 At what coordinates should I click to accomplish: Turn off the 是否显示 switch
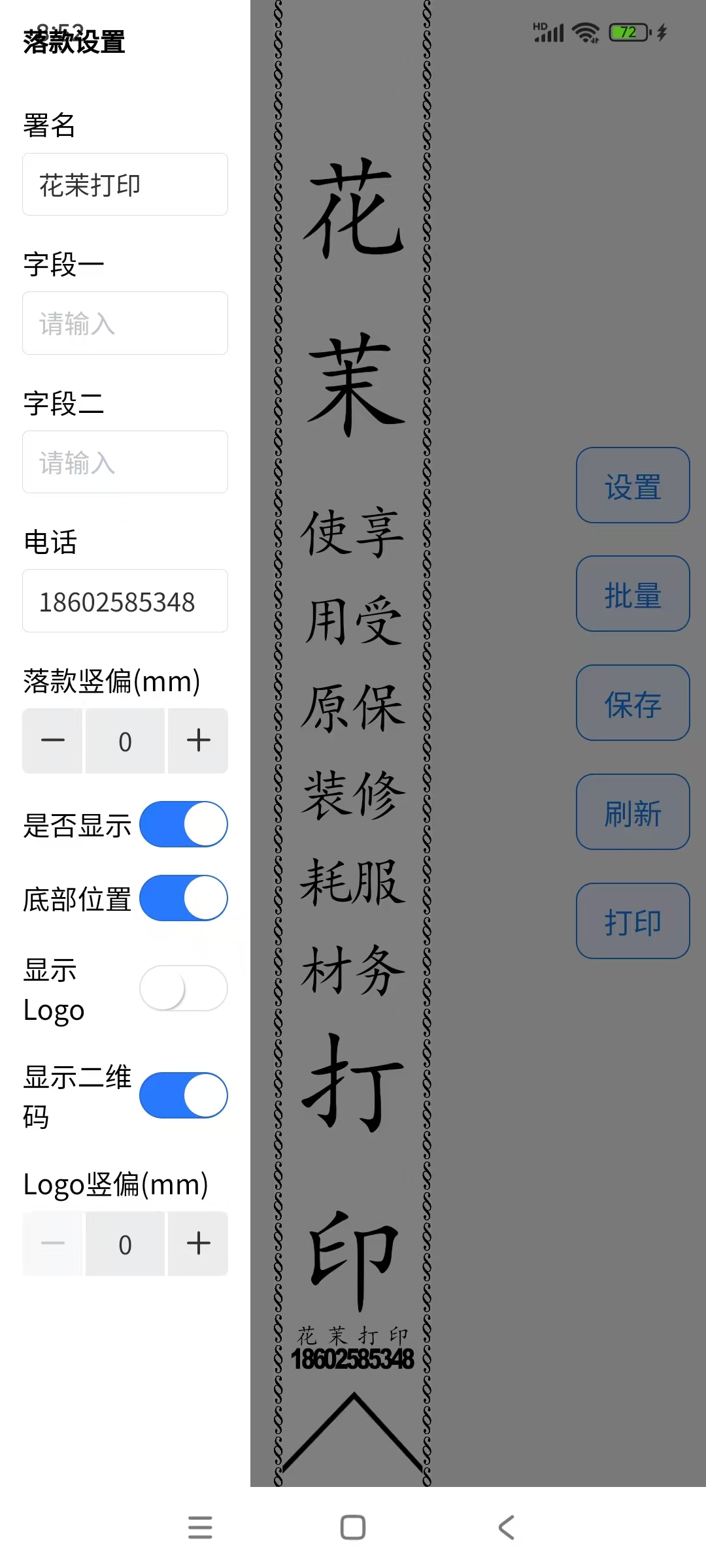(x=184, y=825)
